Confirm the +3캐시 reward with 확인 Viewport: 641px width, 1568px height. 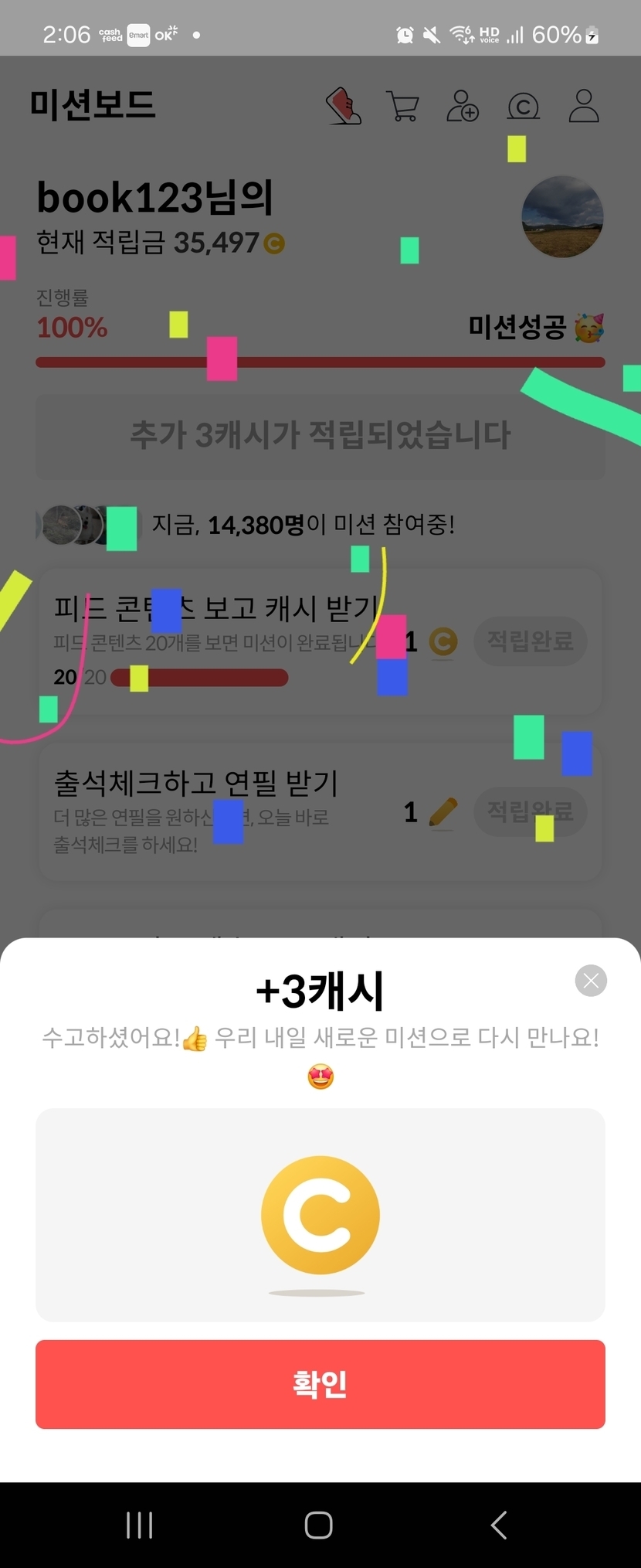click(x=320, y=1384)
